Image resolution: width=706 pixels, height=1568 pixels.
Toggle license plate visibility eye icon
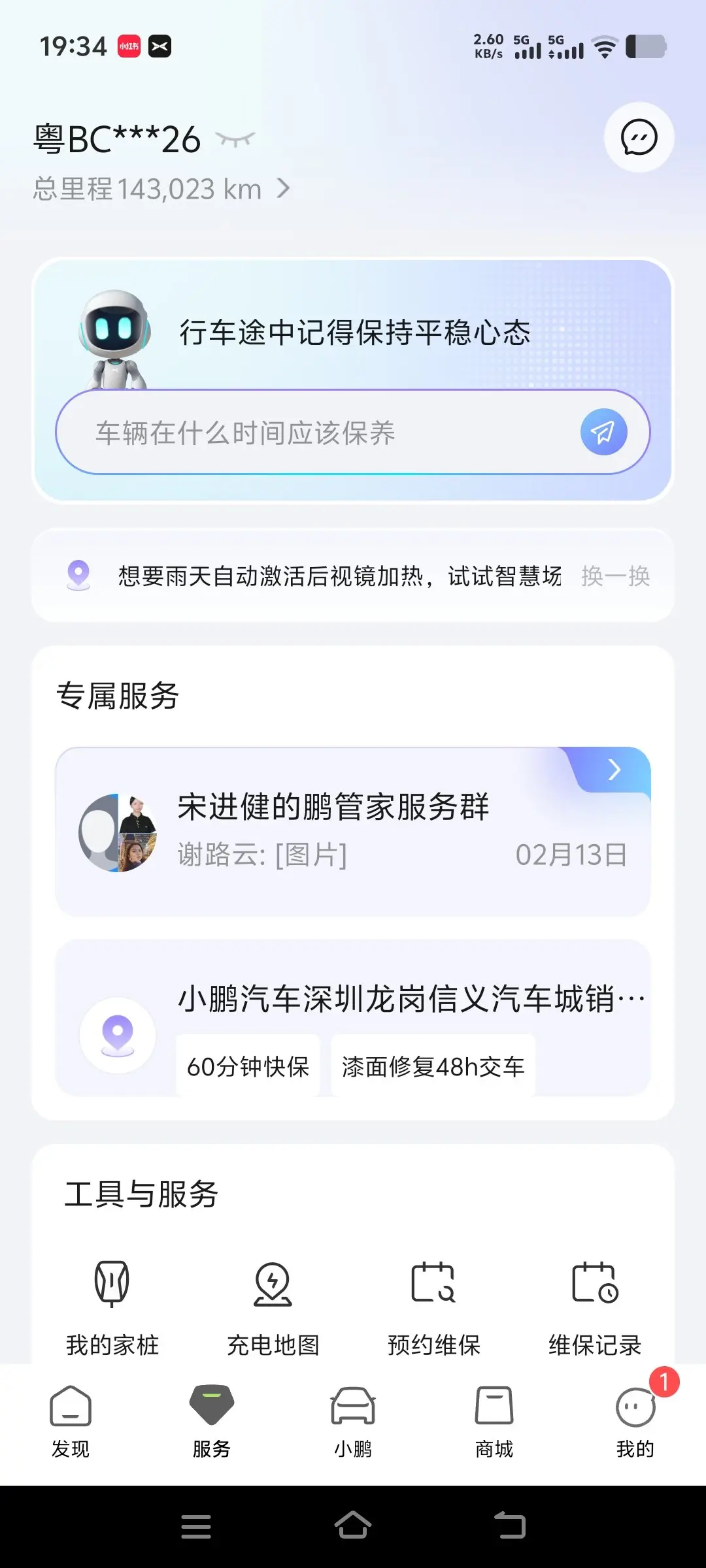coord(235,139)
